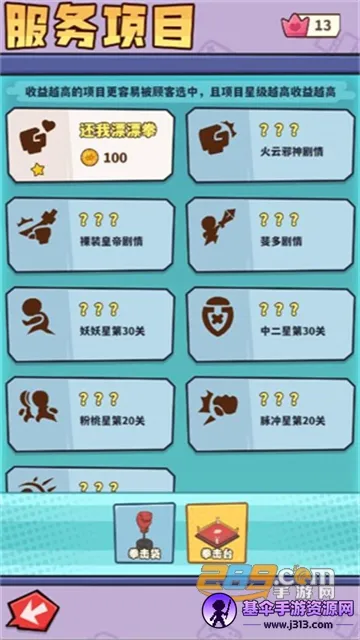
Task: Switch to the 拳击袋 tab
Action: (144, 533)
